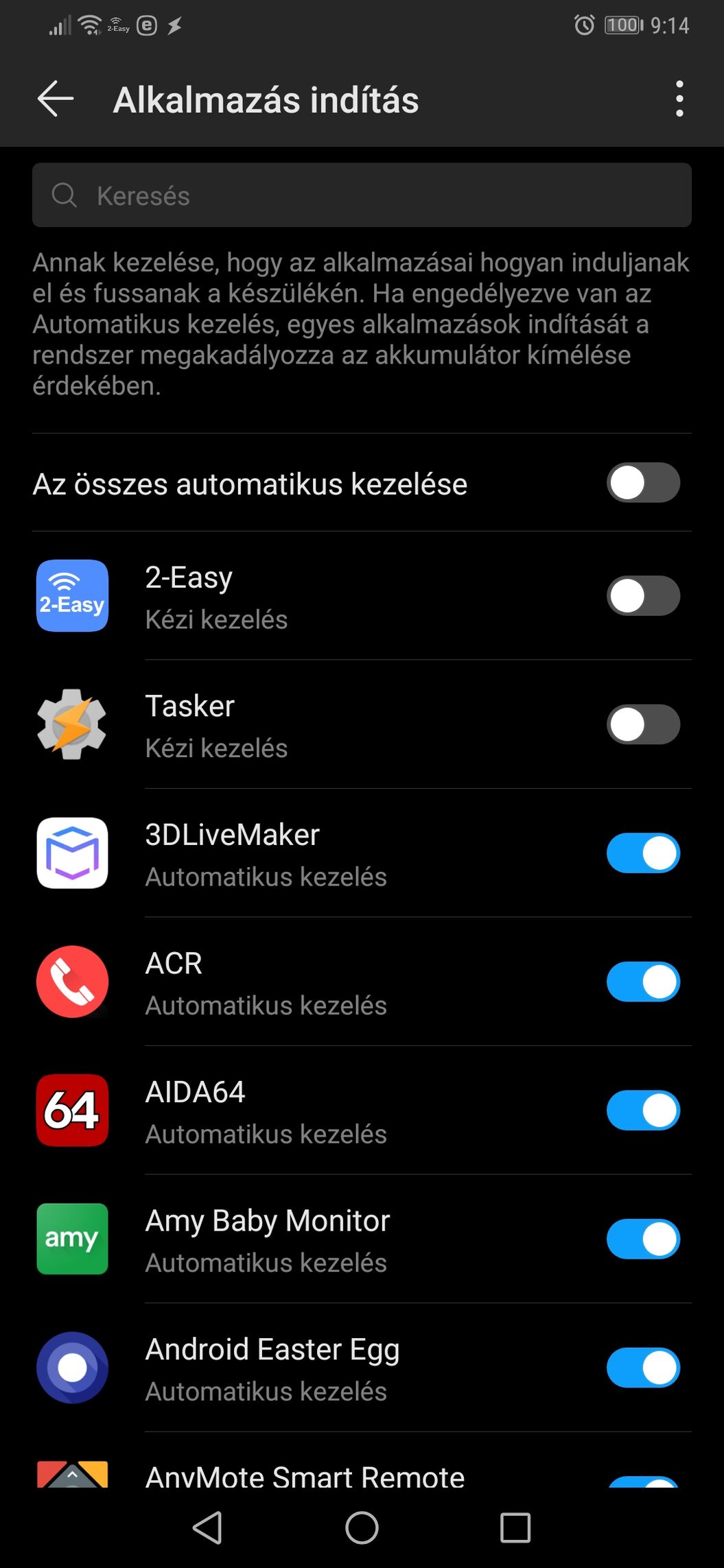The height and width of the screenshot is (1568, 724).
Task: Turn off AIDA64 automatic management
Action: tap(643, 1110)
